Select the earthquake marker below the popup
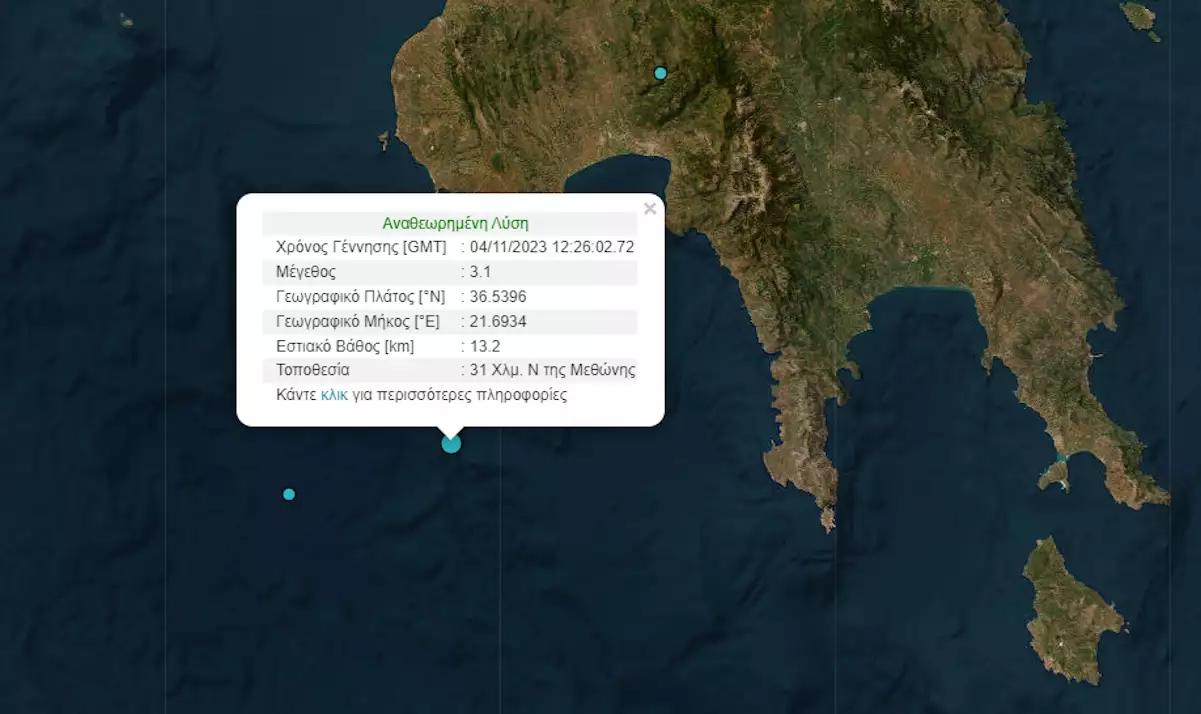This screenshot has width=1201, height=714. [x=451, y=443]
